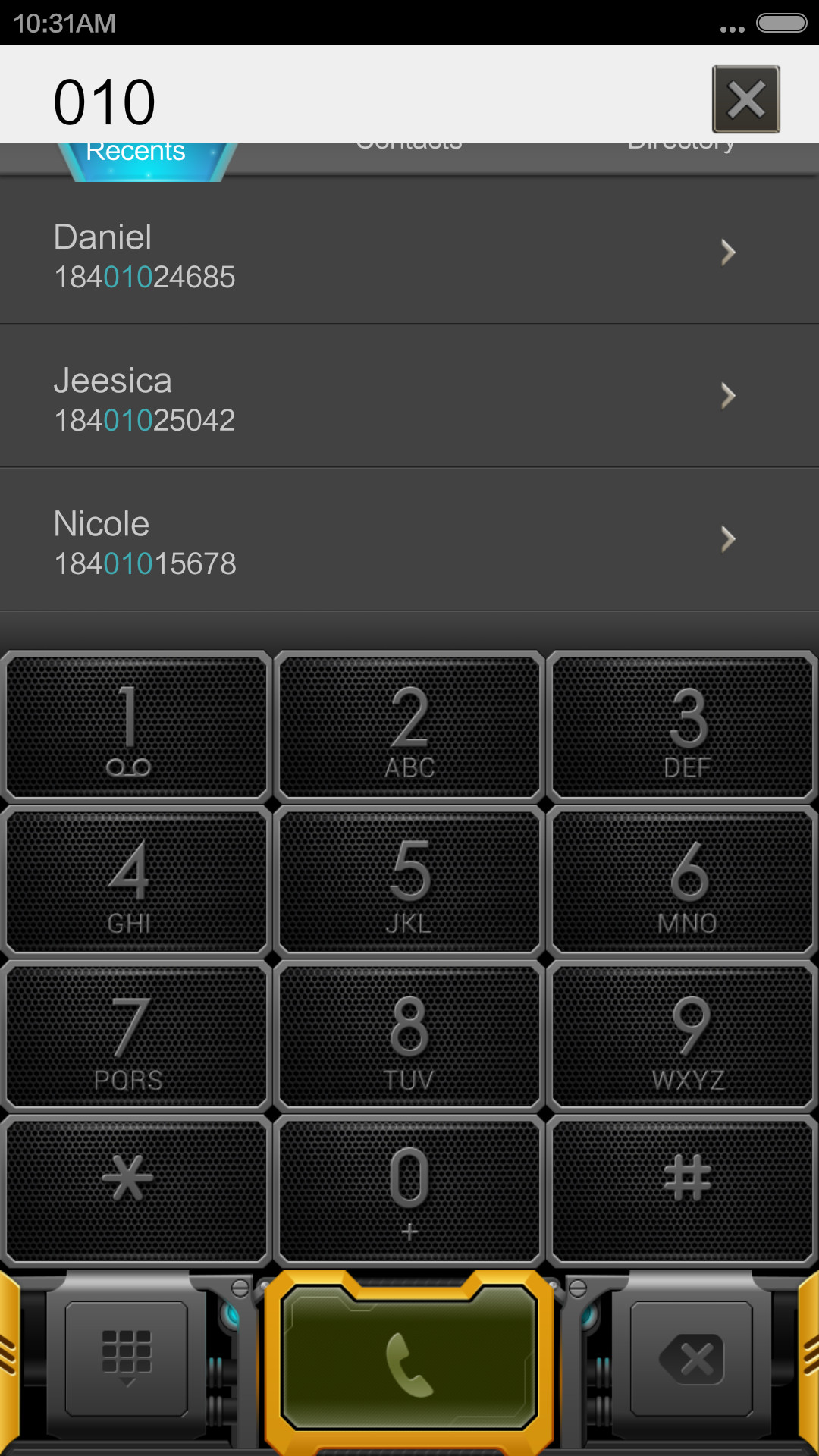
Task: Dial digit 8 TUV
Action: (409, 1037)
